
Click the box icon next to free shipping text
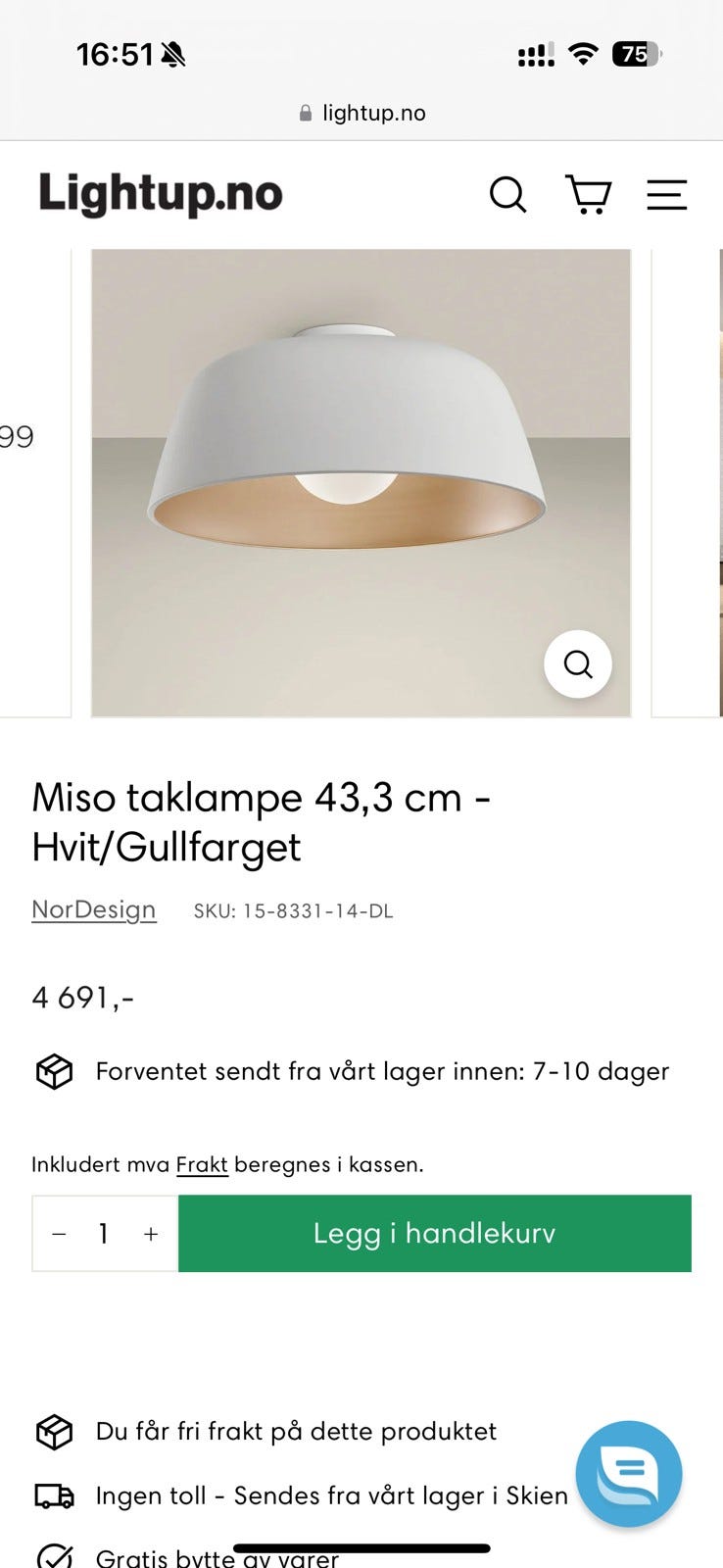[55, 1431]
